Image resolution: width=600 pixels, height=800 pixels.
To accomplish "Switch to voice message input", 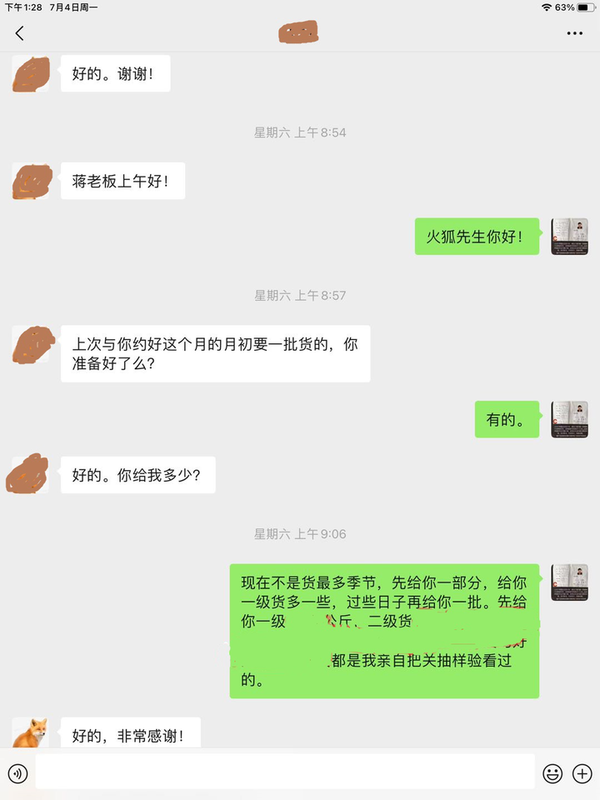I will click(x=18, y=773).
